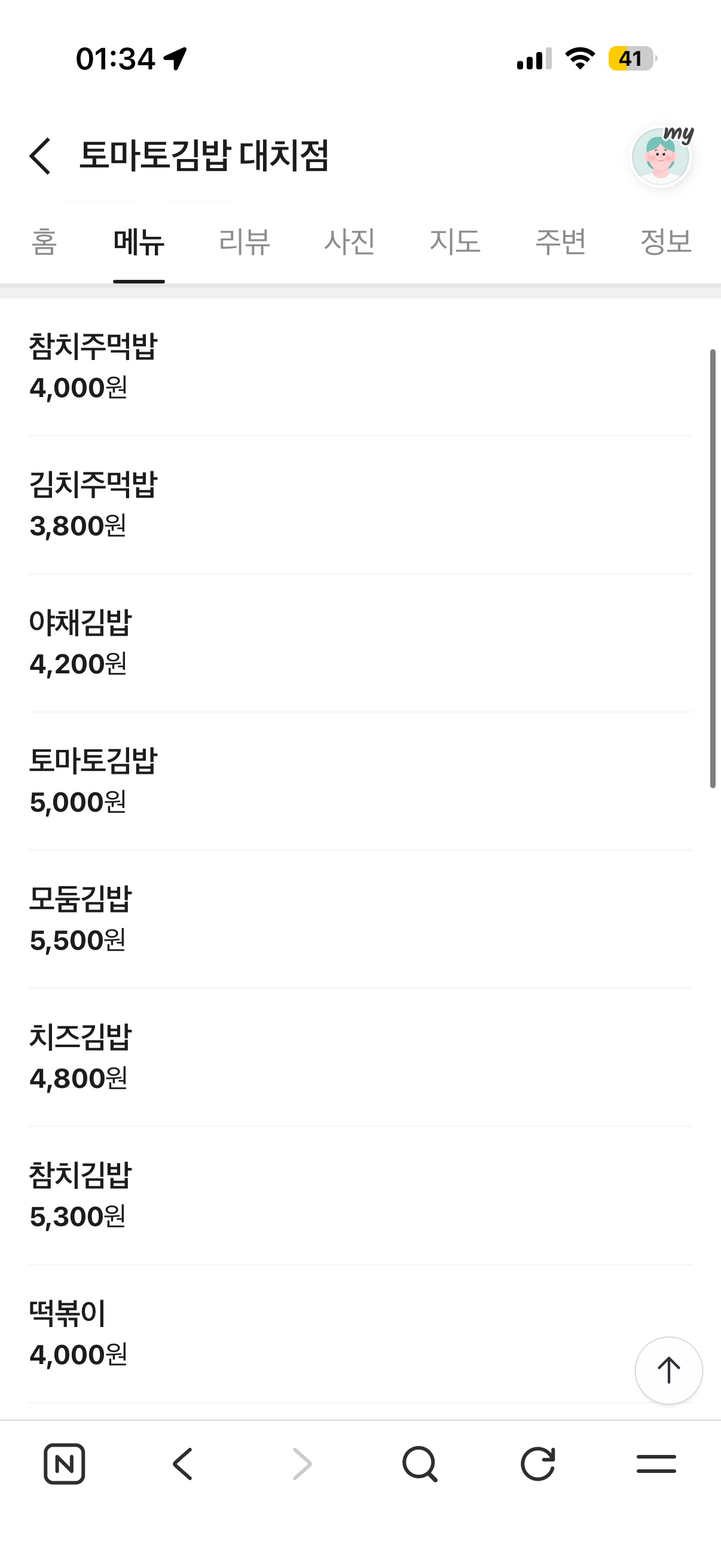Open the 사진 tab
Viewport: 721px width, 1568px height.
point(350,242)
